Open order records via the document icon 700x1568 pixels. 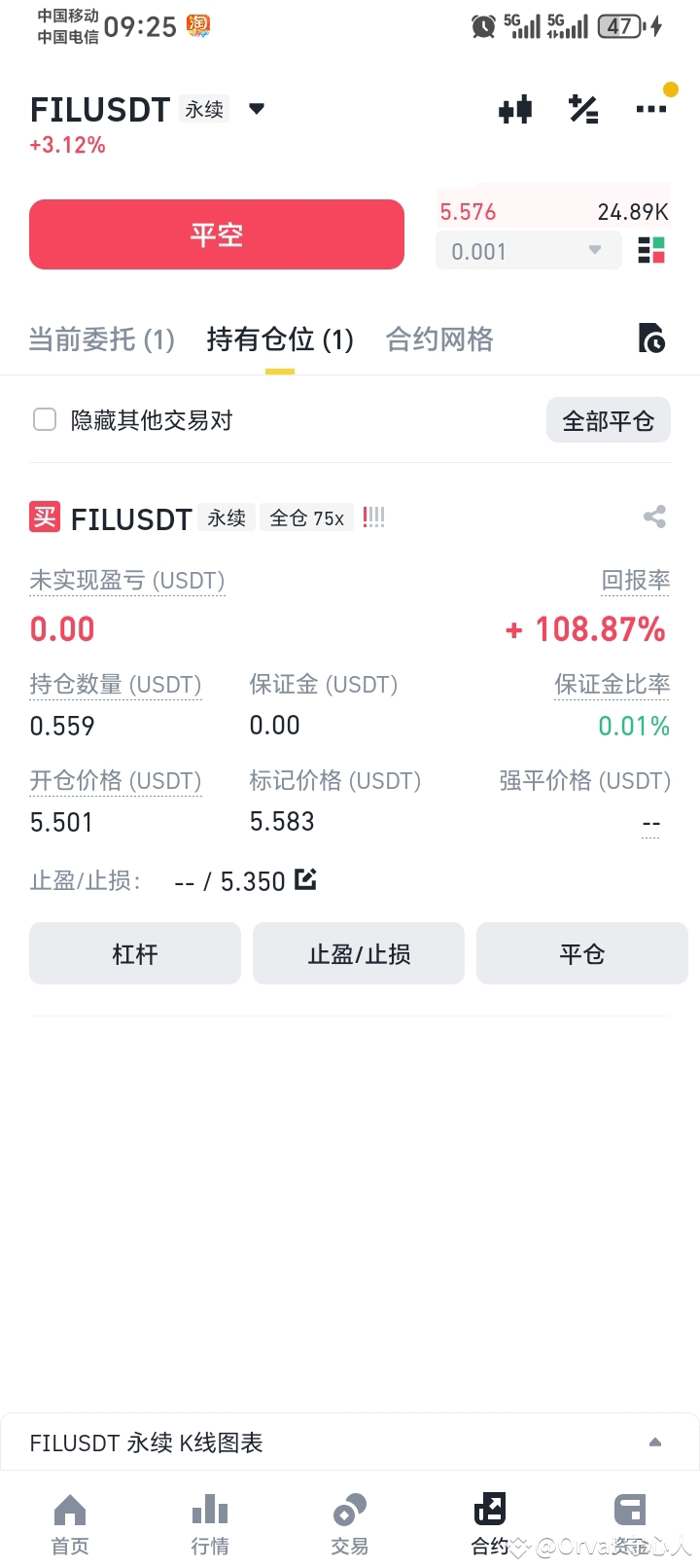(x=652, y=339)
